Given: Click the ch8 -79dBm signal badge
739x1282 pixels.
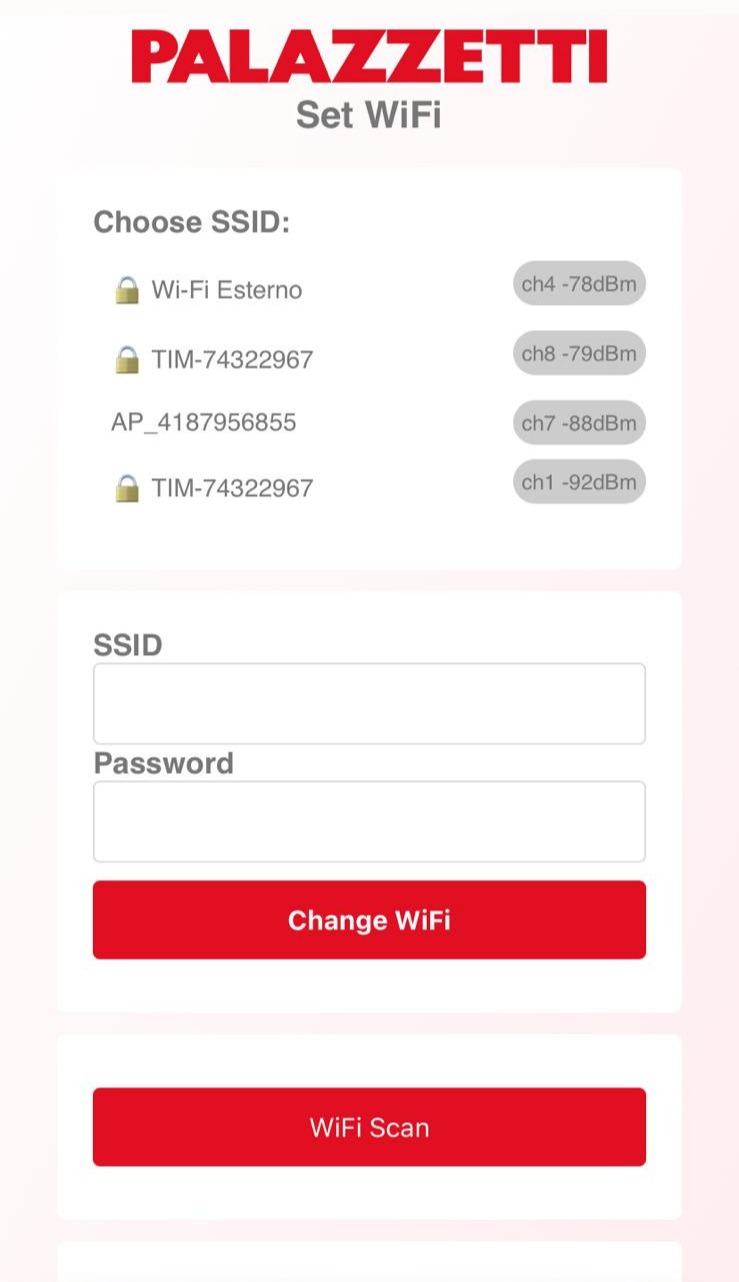Looking at the screenshot, I should (x=578, y=352).
